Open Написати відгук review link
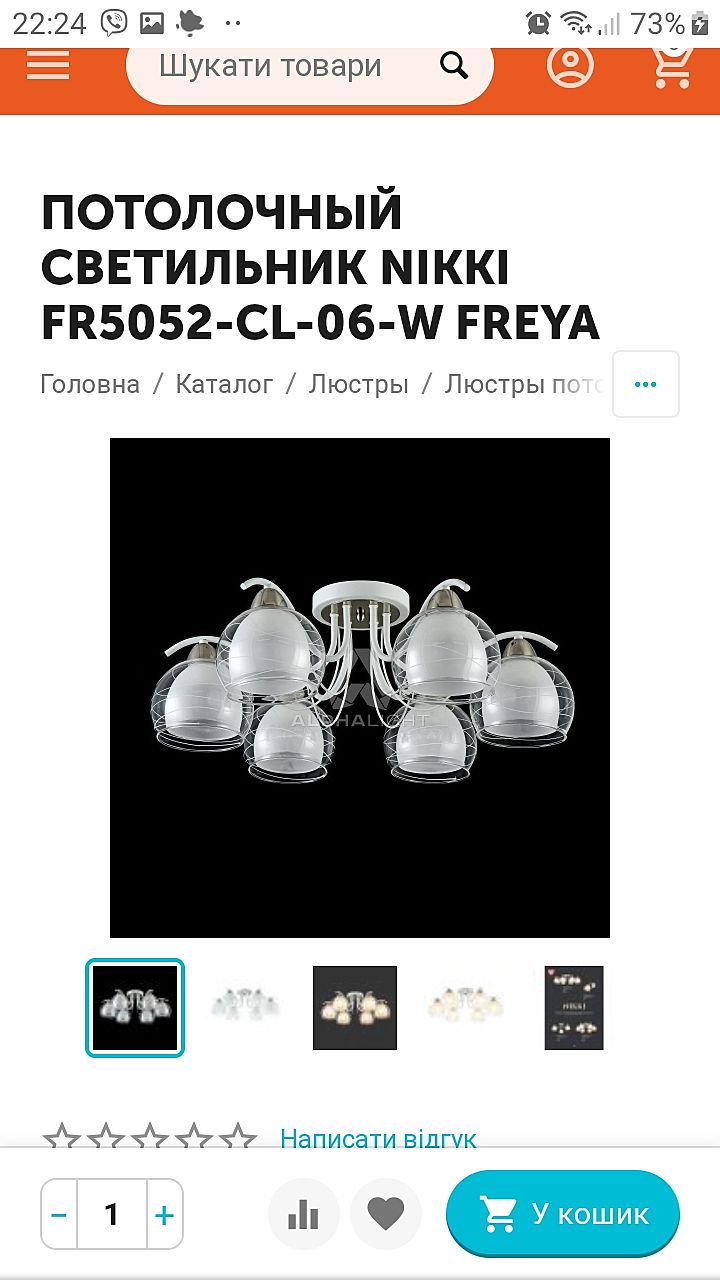The width and height of the screenshot is (720, 1280). [x=378, y=1138]
